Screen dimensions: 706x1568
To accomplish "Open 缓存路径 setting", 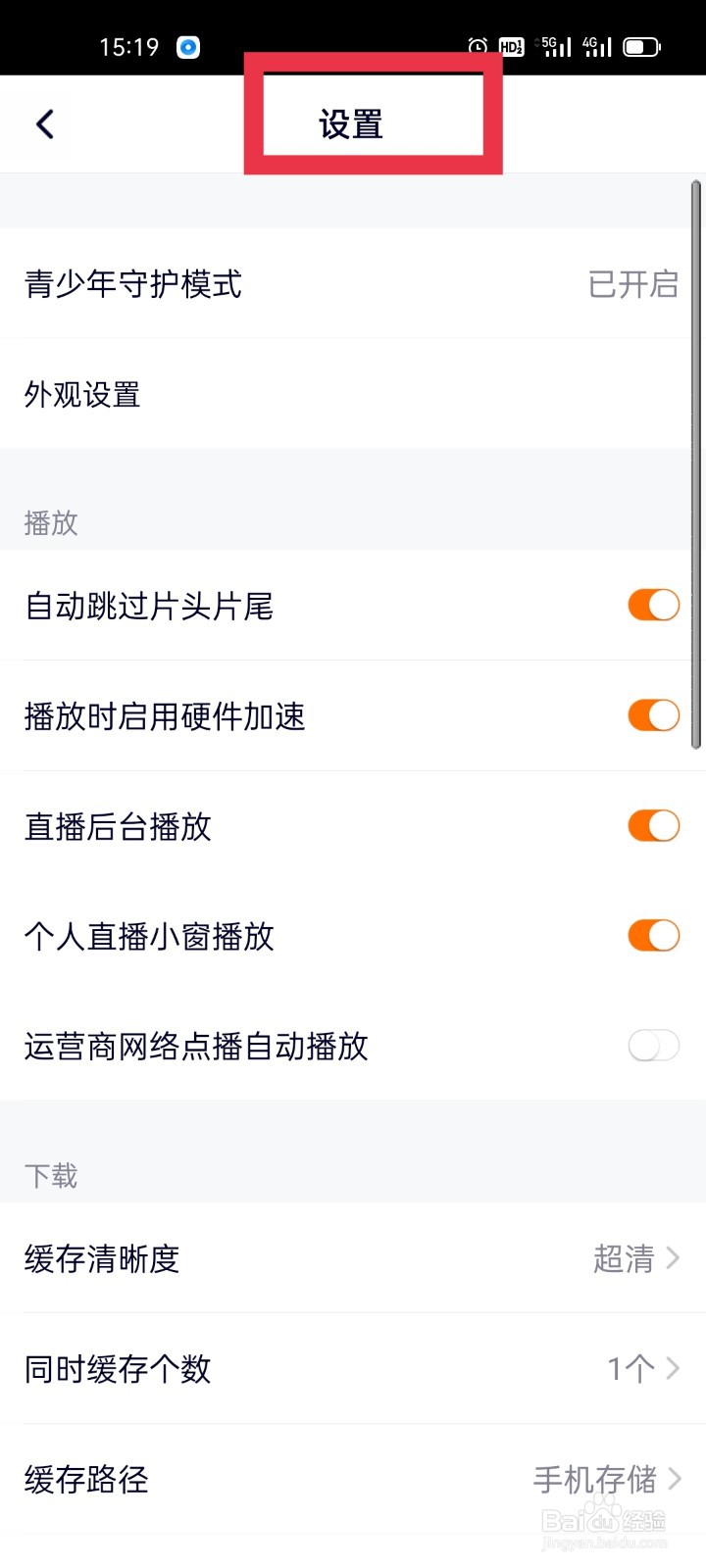I will point(353,1479).
